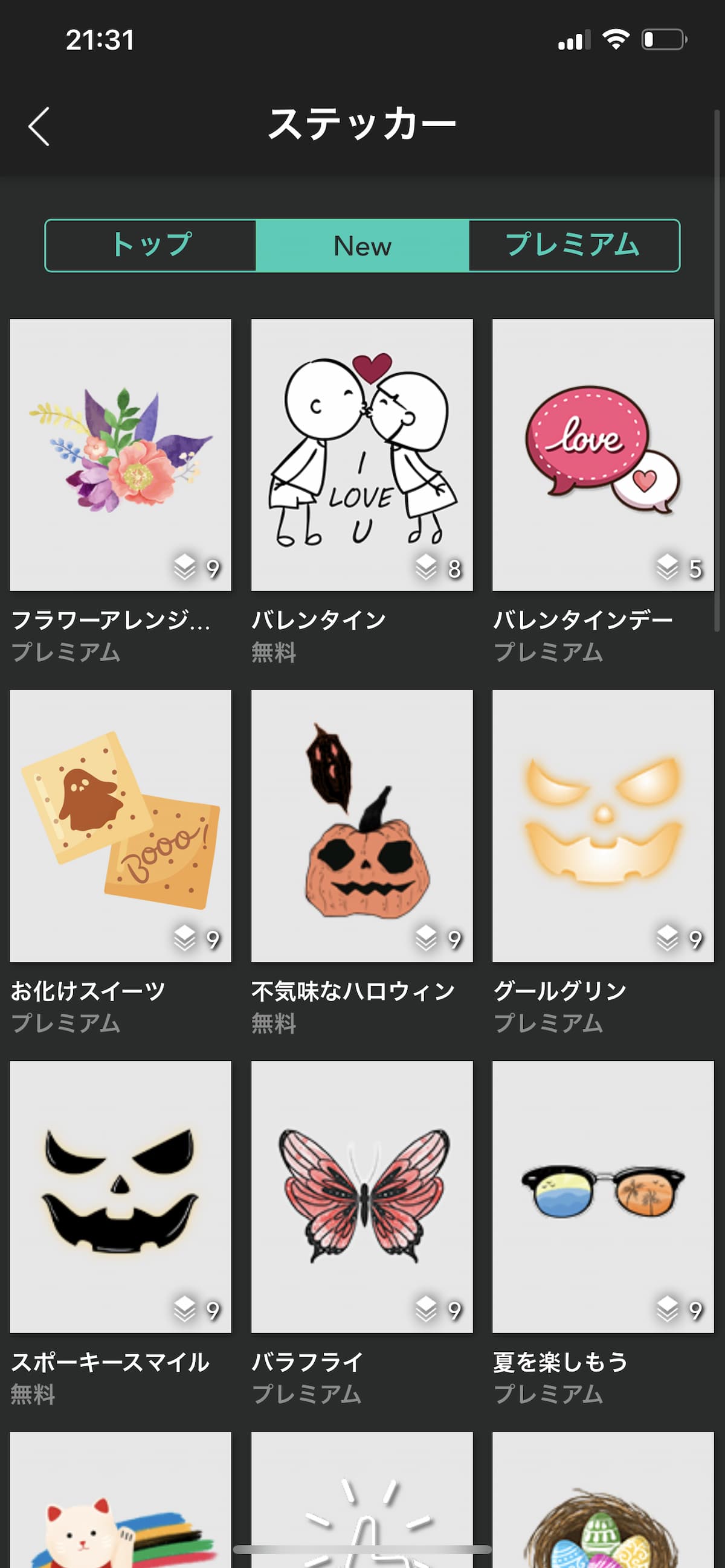Viewport: 725px width, 1568px height.
Task: Switch to the トップ tab
Action: [x=151, y=245]
